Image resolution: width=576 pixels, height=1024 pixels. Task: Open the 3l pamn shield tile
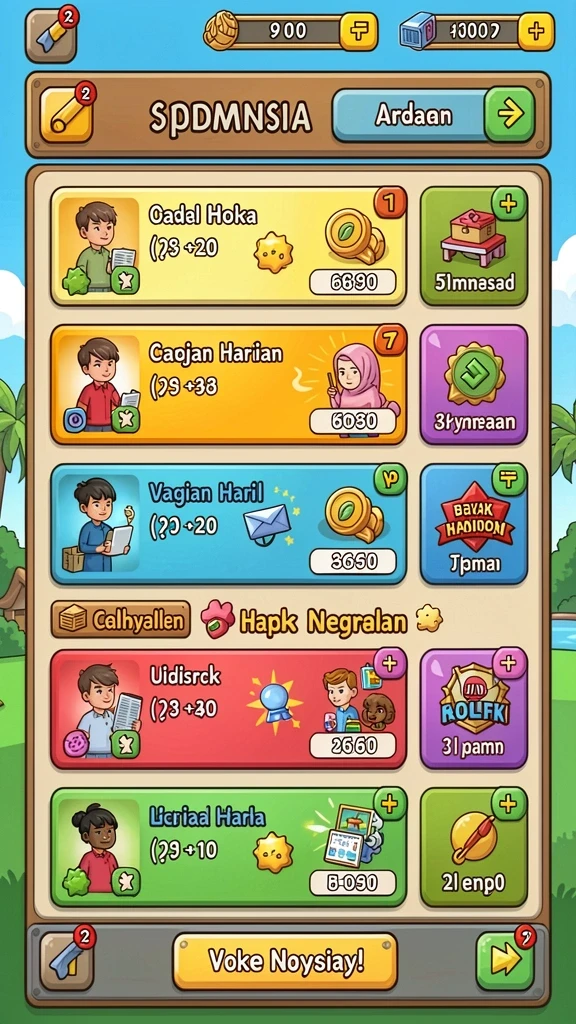tap(473, 708)
